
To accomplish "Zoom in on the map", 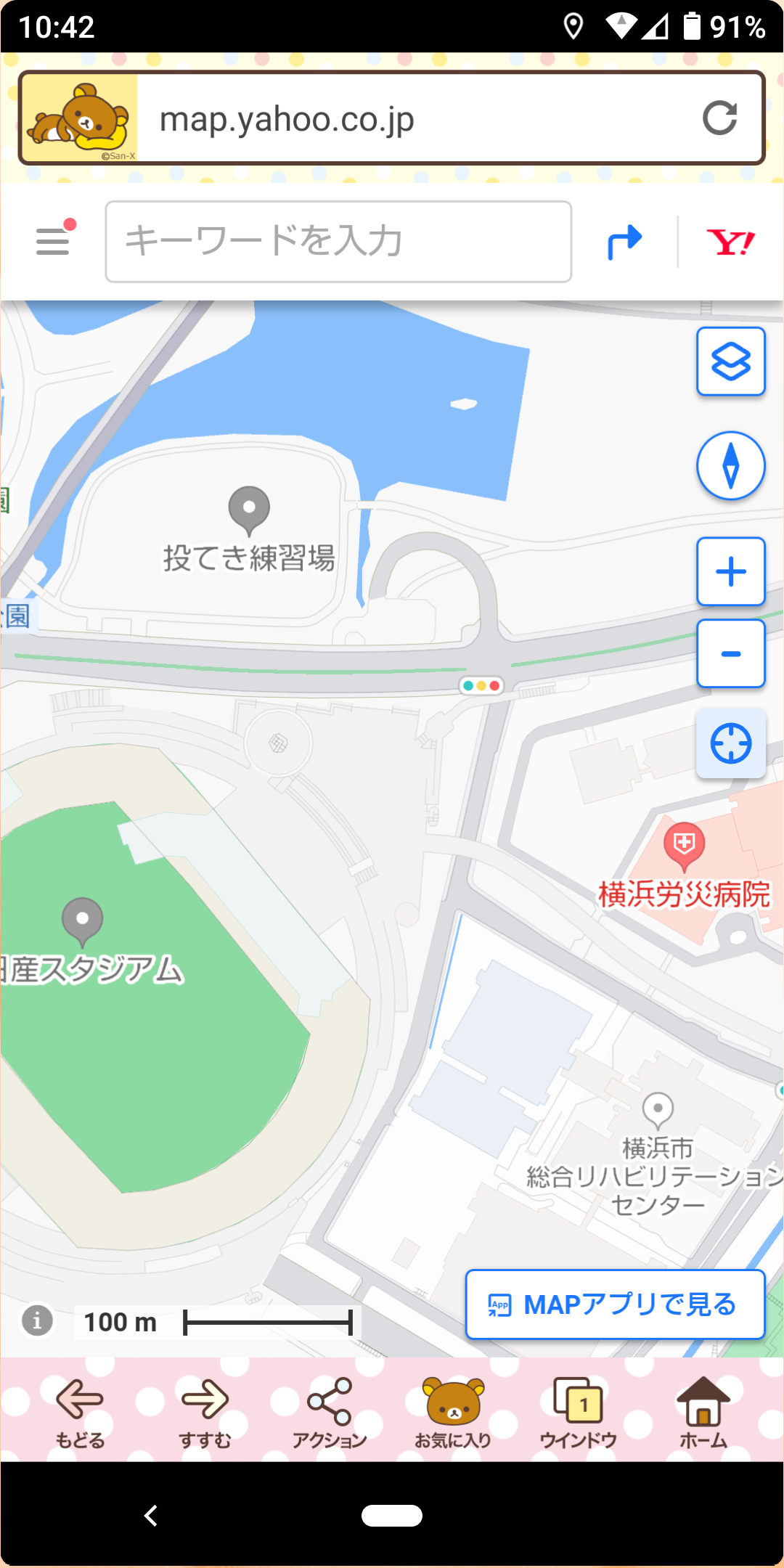I will coord(730,571).
